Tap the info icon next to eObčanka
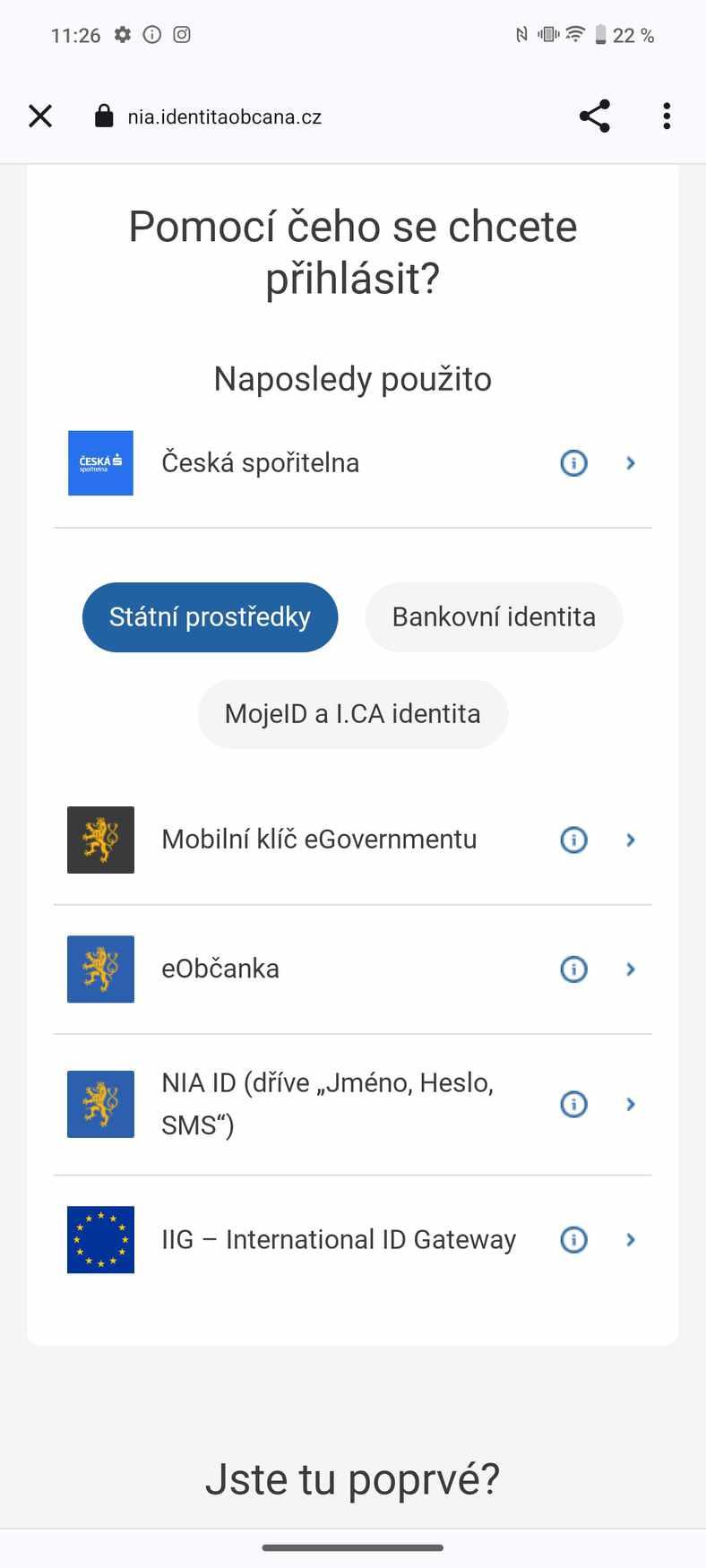This screenshot has height=1568, width=706. click(573, 969)
